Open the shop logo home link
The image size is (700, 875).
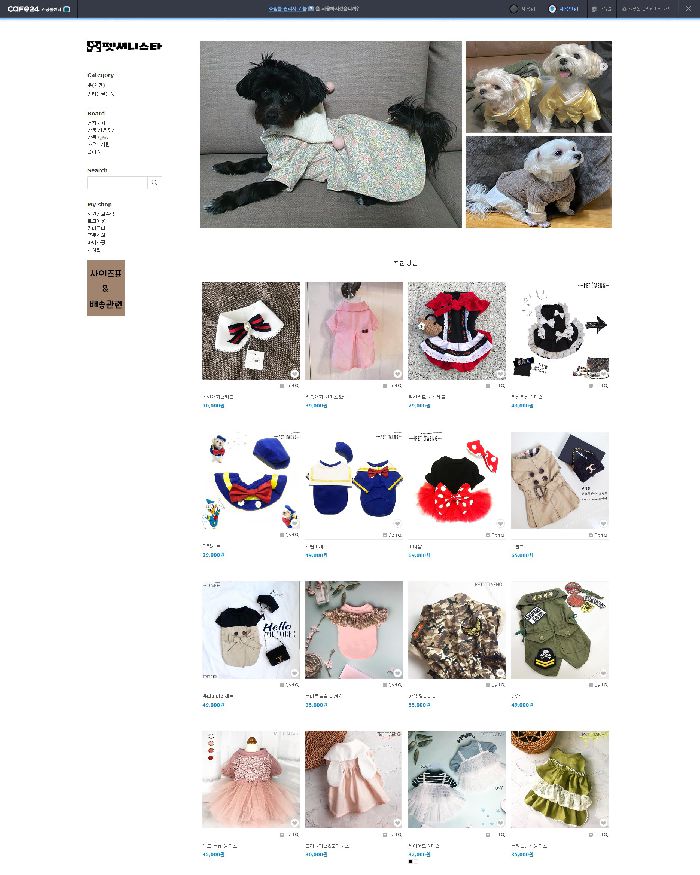tap(124, 46)
